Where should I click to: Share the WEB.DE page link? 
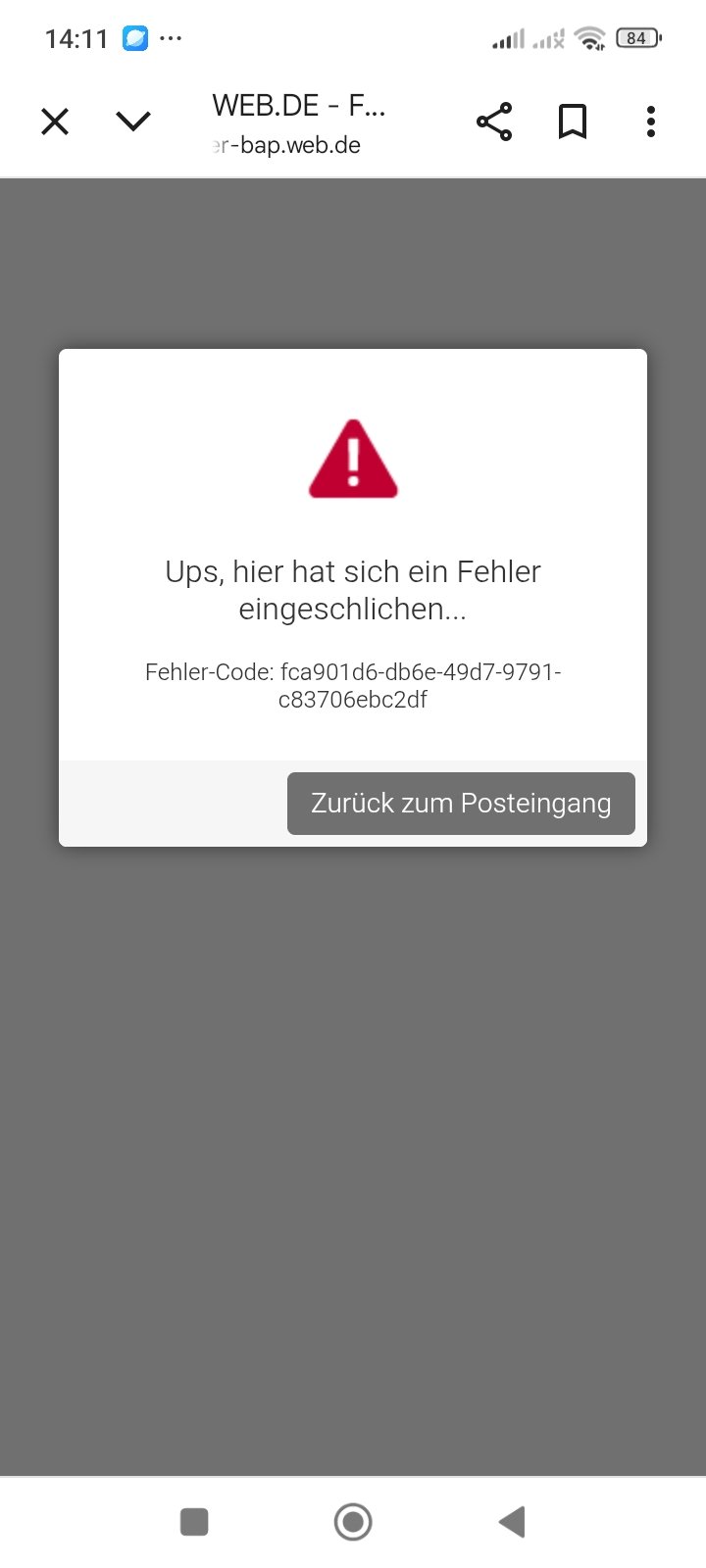(494, 122)
